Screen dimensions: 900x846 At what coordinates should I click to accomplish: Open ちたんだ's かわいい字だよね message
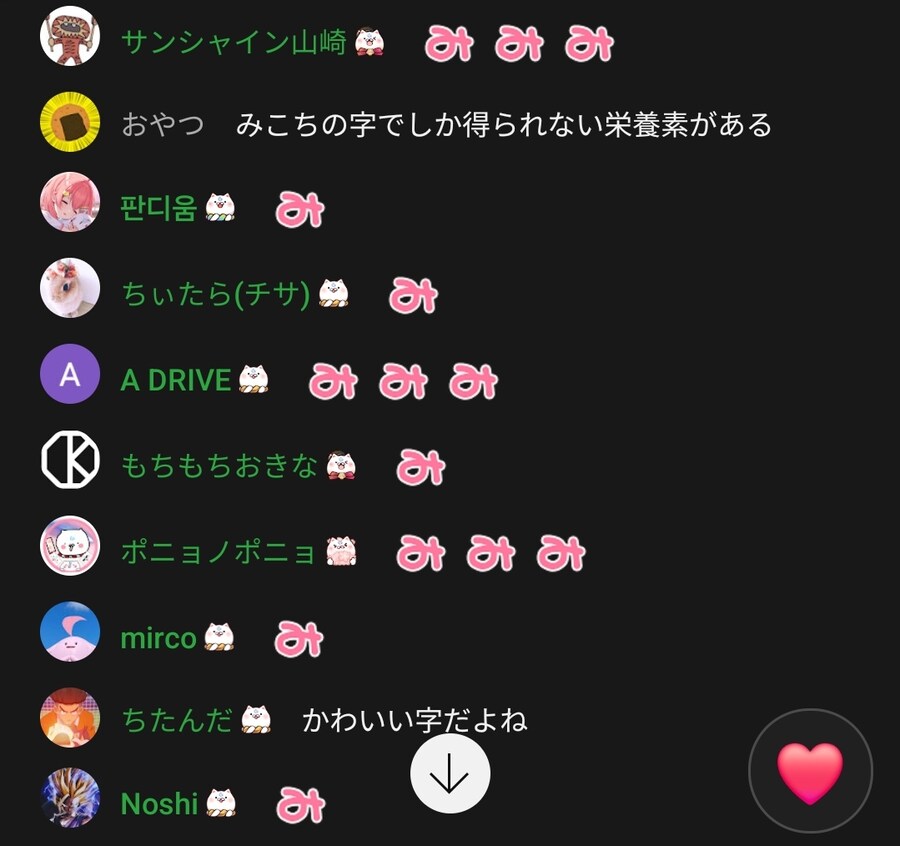(414, 720)
